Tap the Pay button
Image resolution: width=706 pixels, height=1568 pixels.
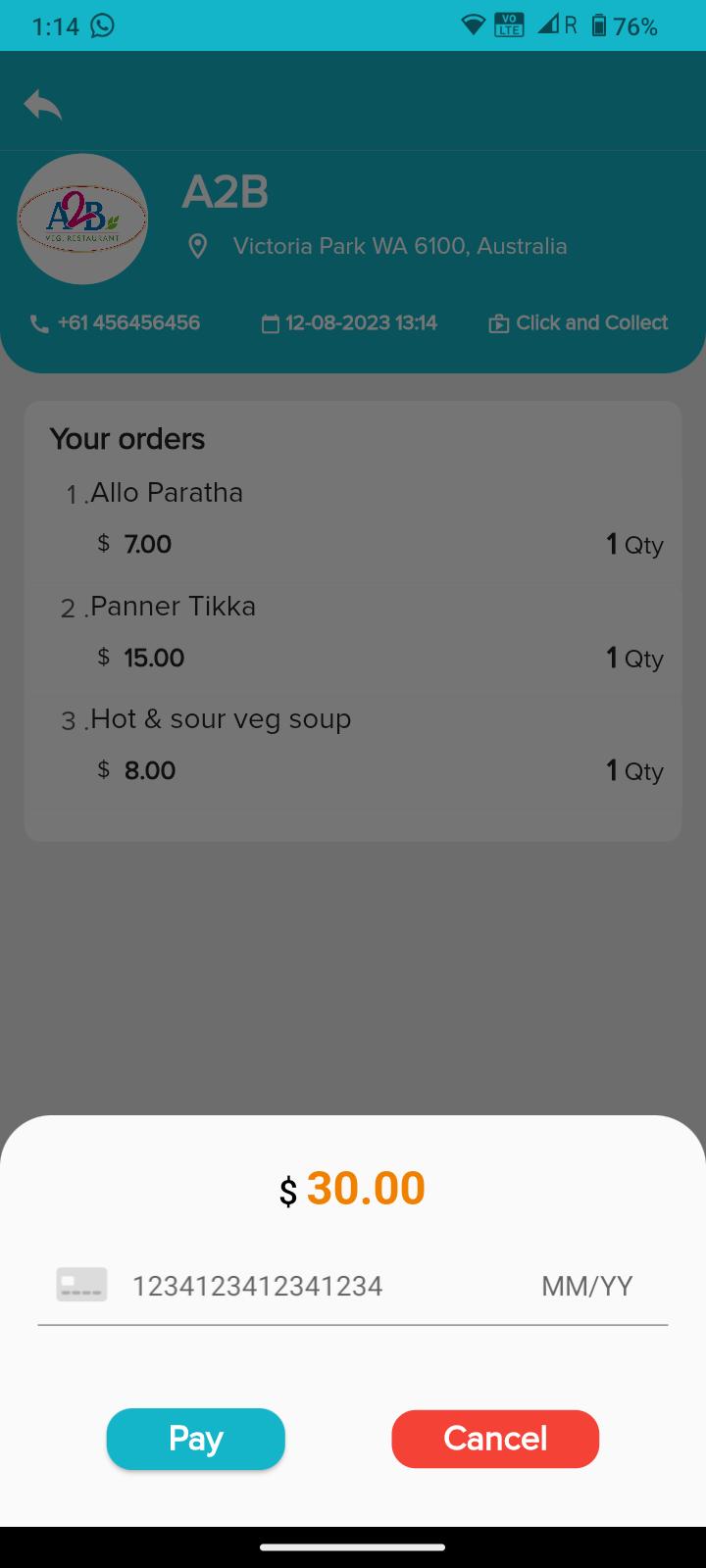click(x=195, y=1439)
